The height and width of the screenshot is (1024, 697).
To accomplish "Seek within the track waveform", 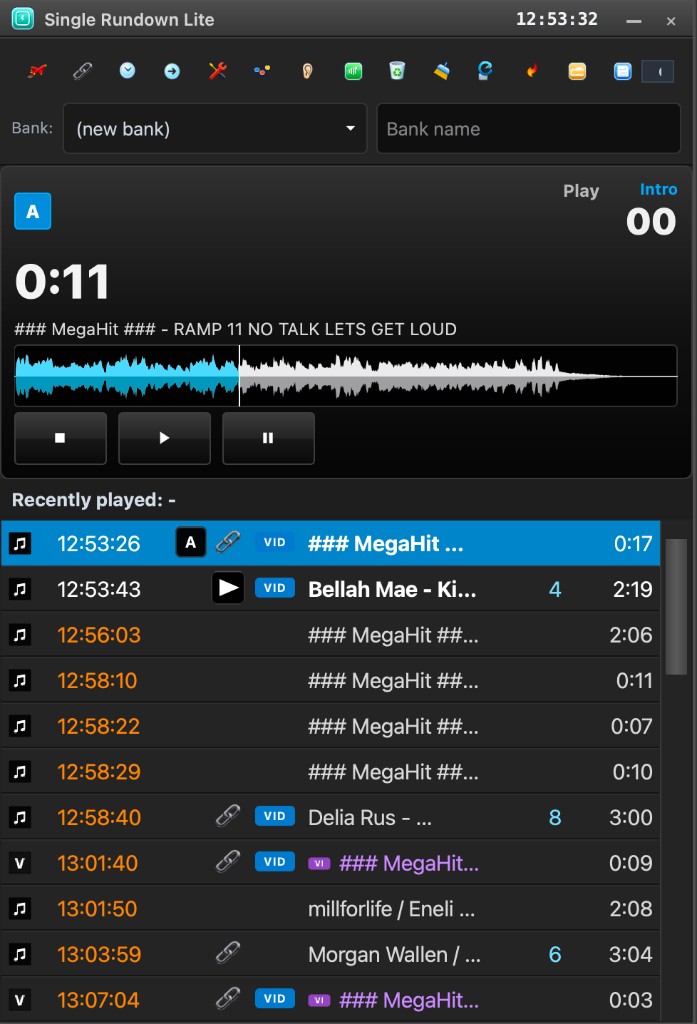I will click(x=346, y=376).
